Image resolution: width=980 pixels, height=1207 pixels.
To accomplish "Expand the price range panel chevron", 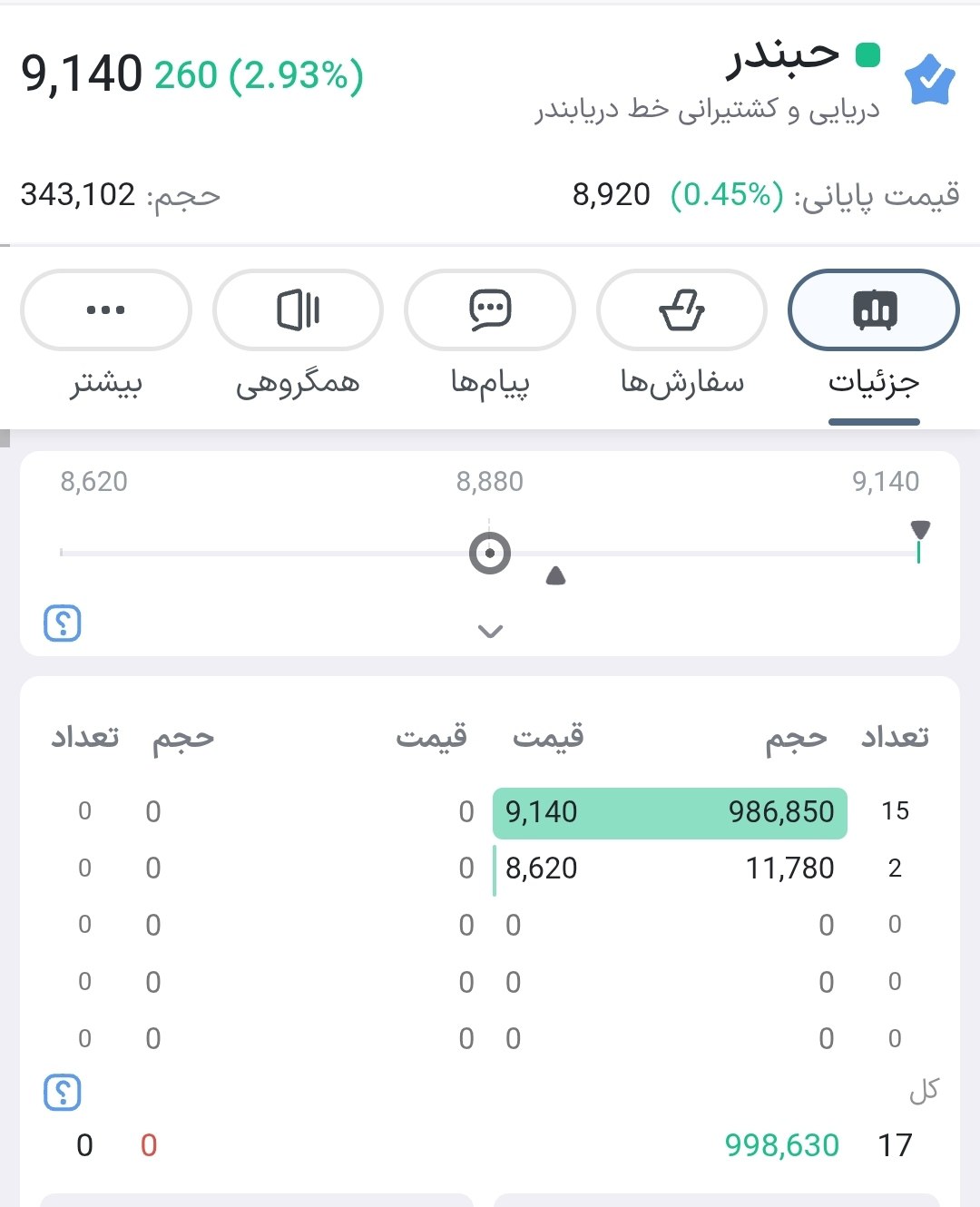I will (490, 631).
